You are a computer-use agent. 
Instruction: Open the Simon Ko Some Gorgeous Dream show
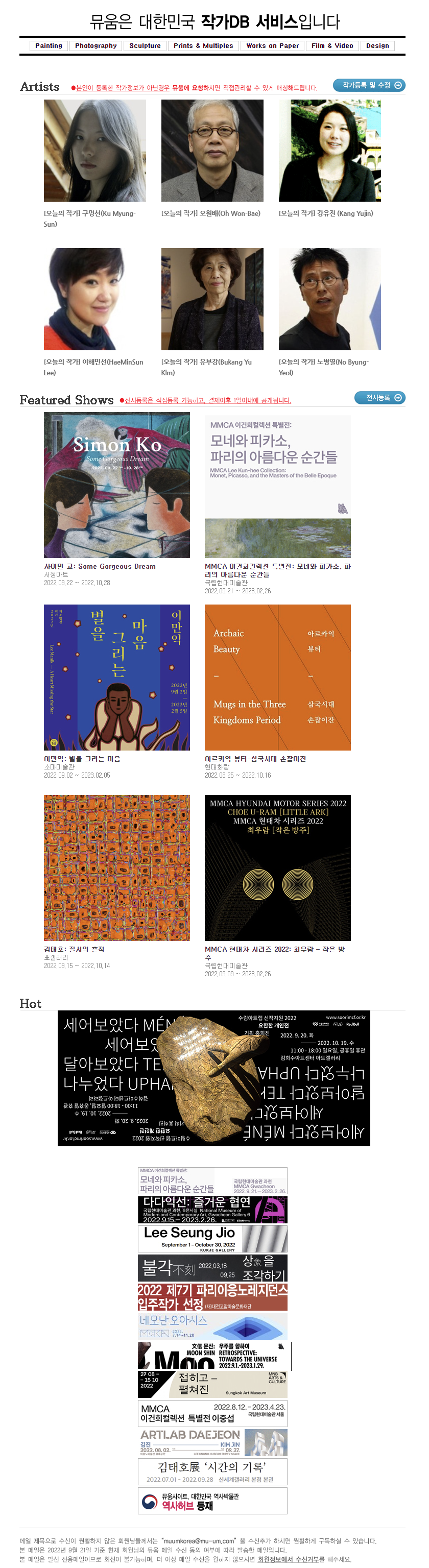pyautogui.click(x=116, y=485)
